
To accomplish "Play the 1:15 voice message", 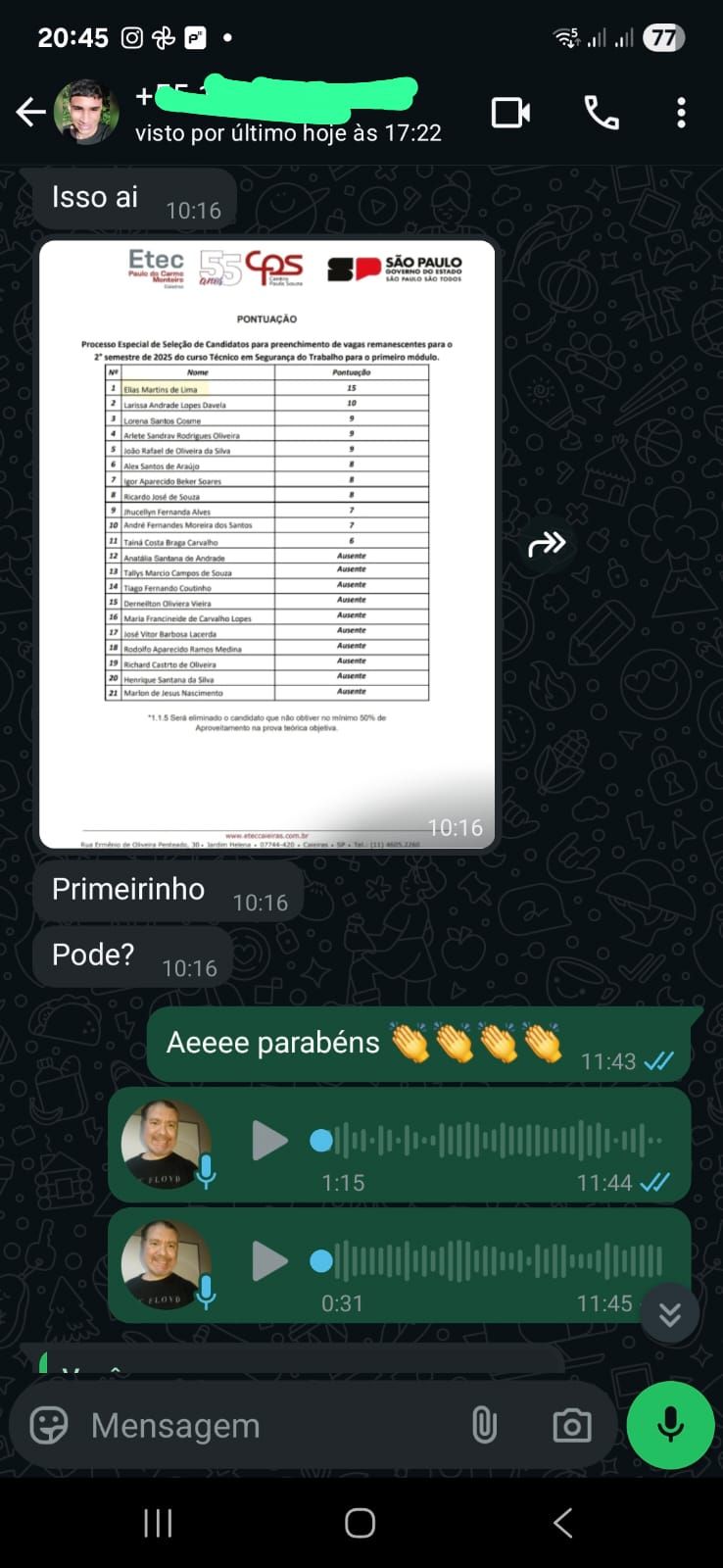I will [269, 1141].
